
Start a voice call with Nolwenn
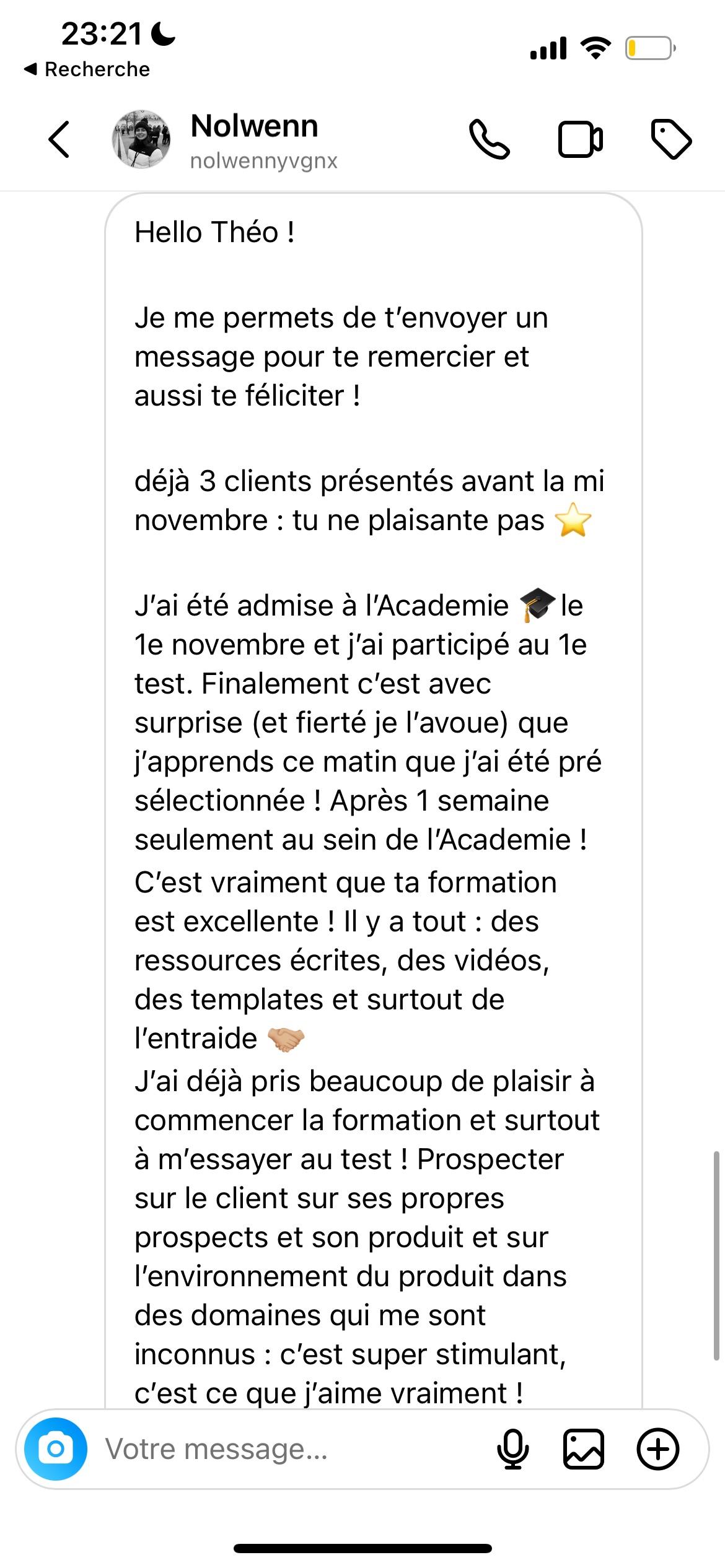[x=490, y=140]
